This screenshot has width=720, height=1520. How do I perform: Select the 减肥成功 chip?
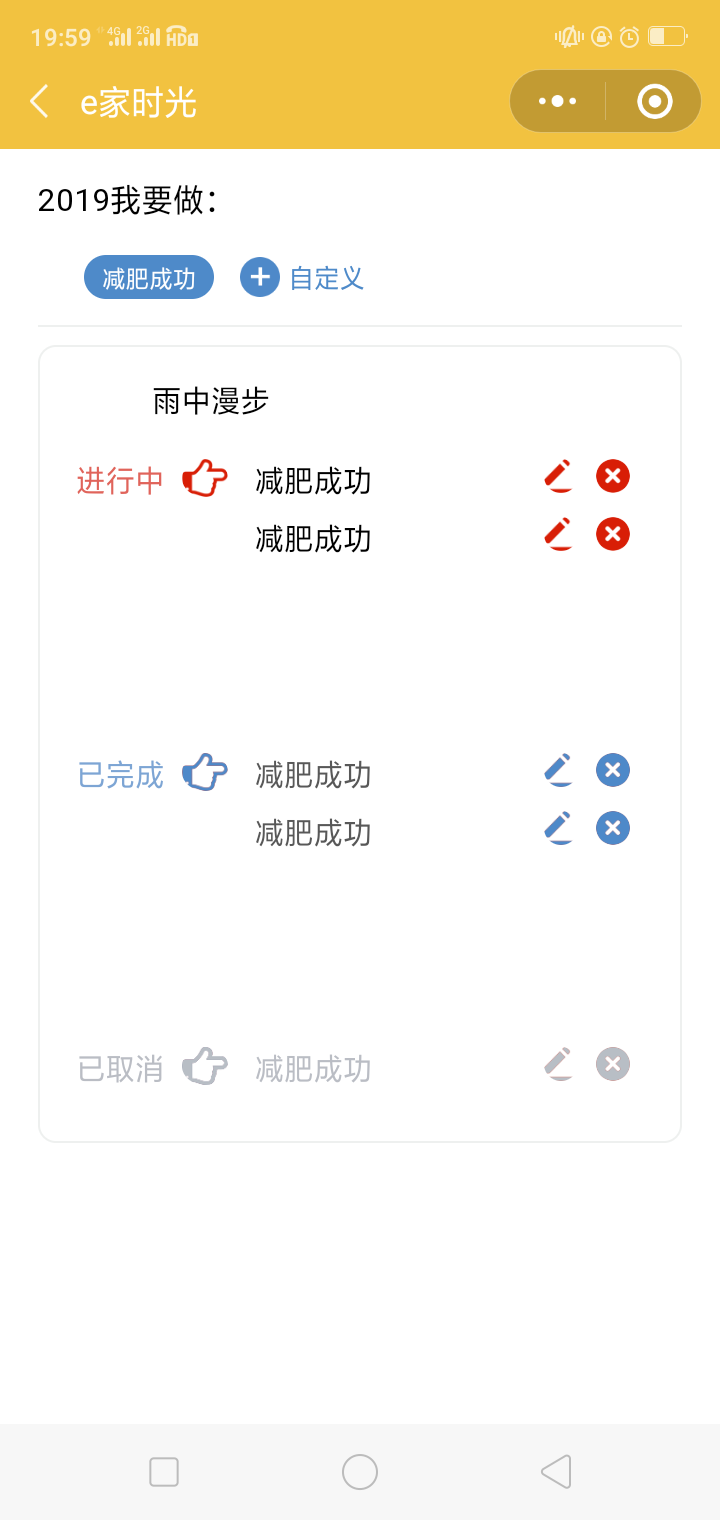149,278
